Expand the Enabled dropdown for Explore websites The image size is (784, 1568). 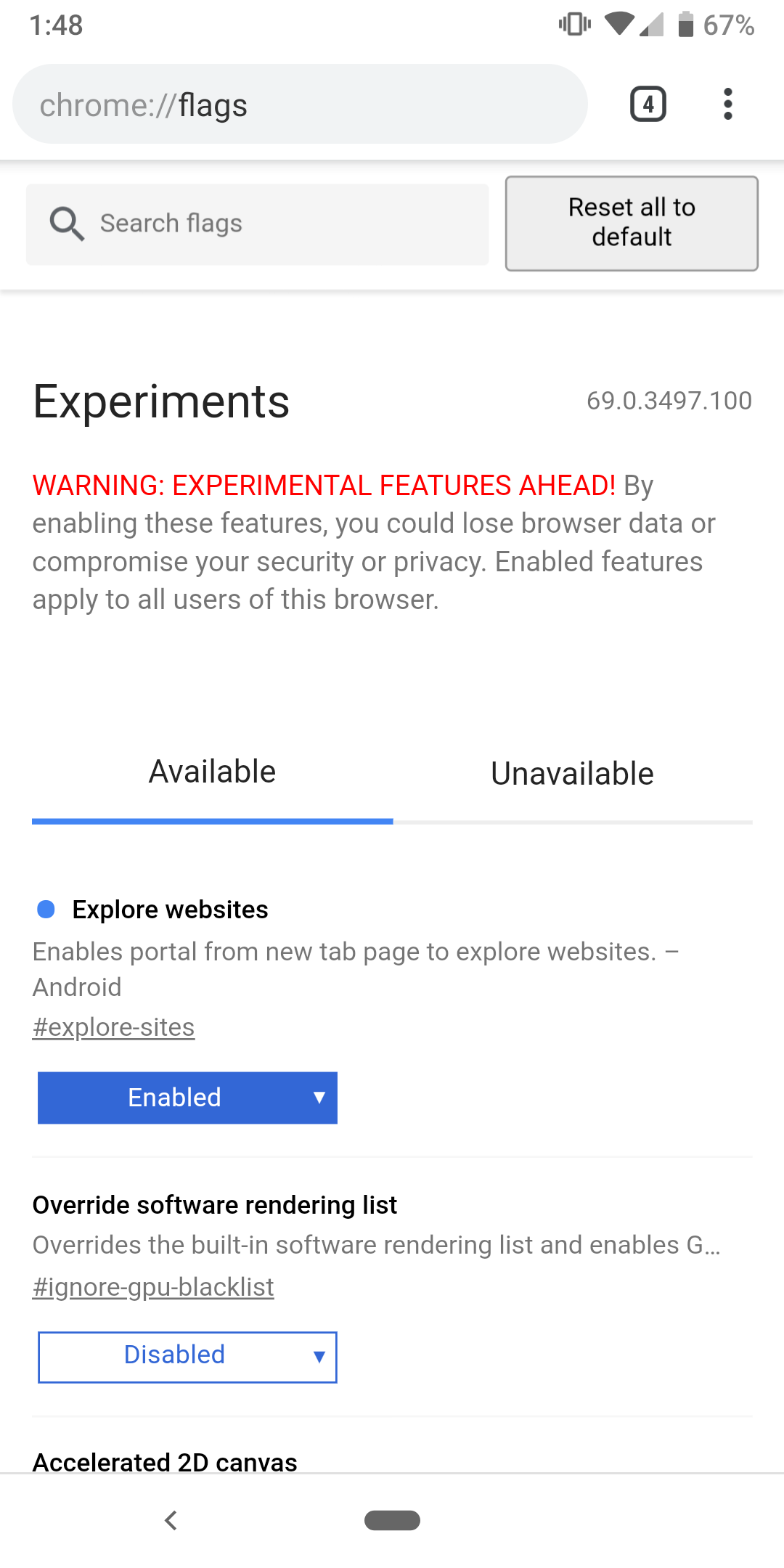tap(187, 1098)
